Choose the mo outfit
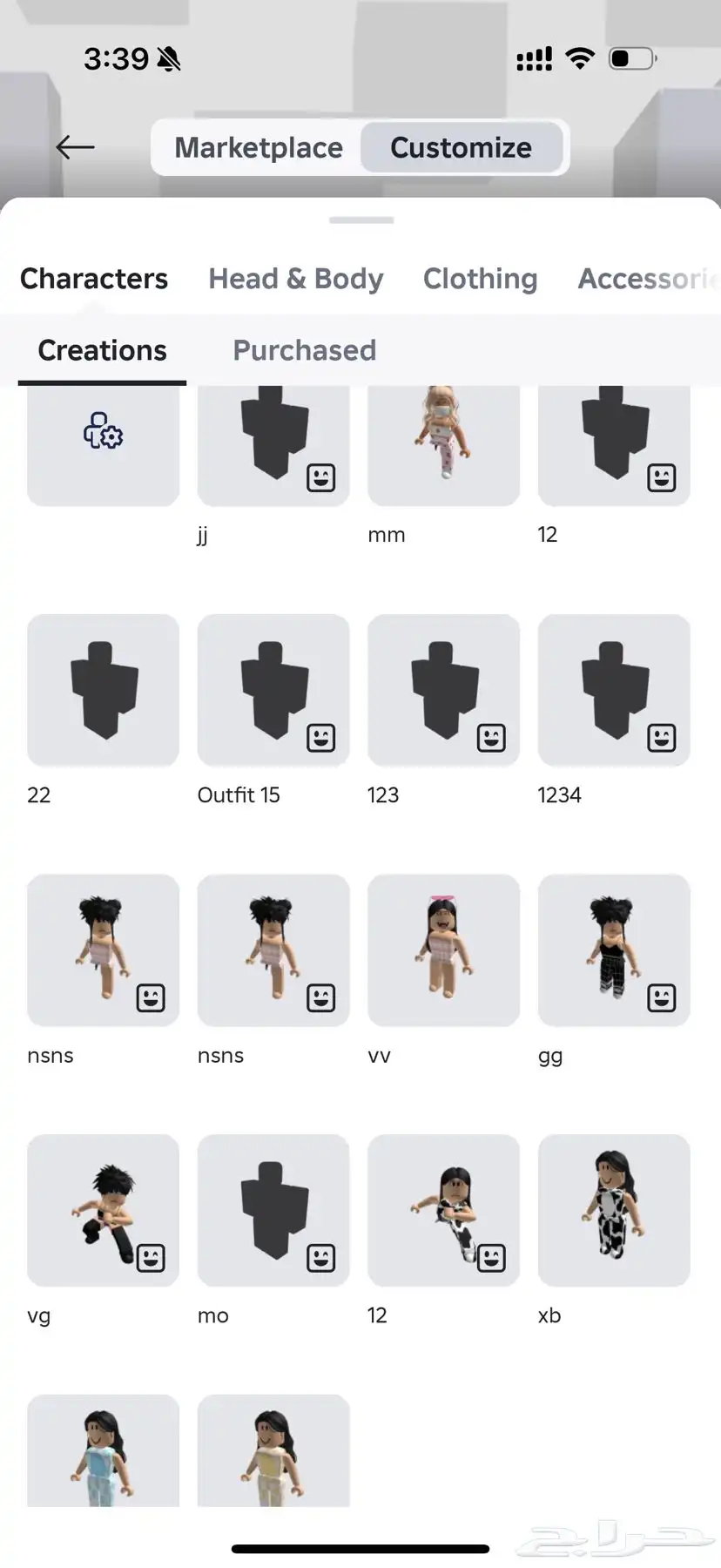Screen dimensions: 721x1568 (273, 1210)
